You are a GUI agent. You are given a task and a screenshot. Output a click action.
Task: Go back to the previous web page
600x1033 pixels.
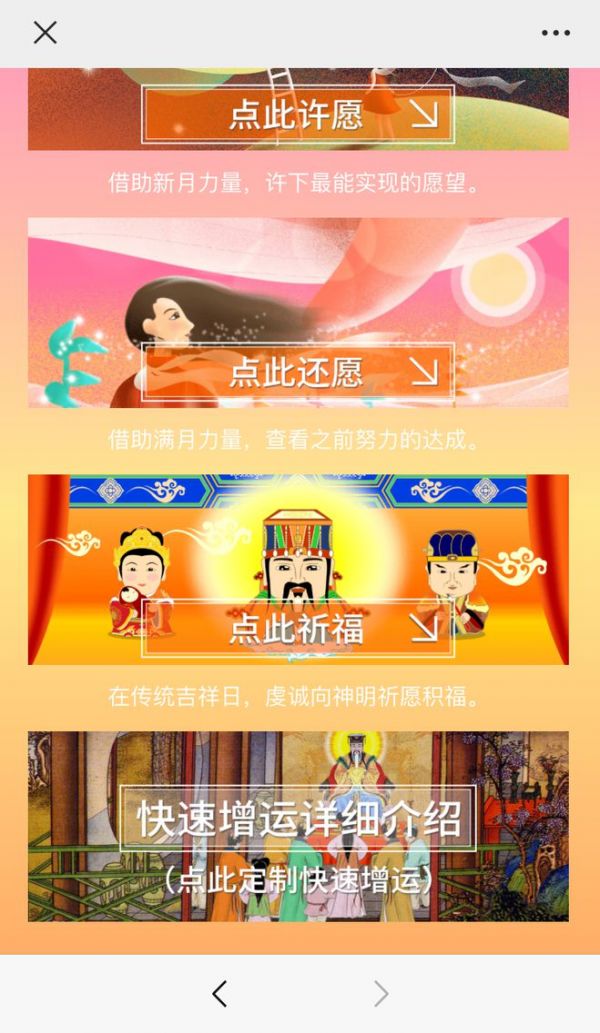(x=220, y=993)
